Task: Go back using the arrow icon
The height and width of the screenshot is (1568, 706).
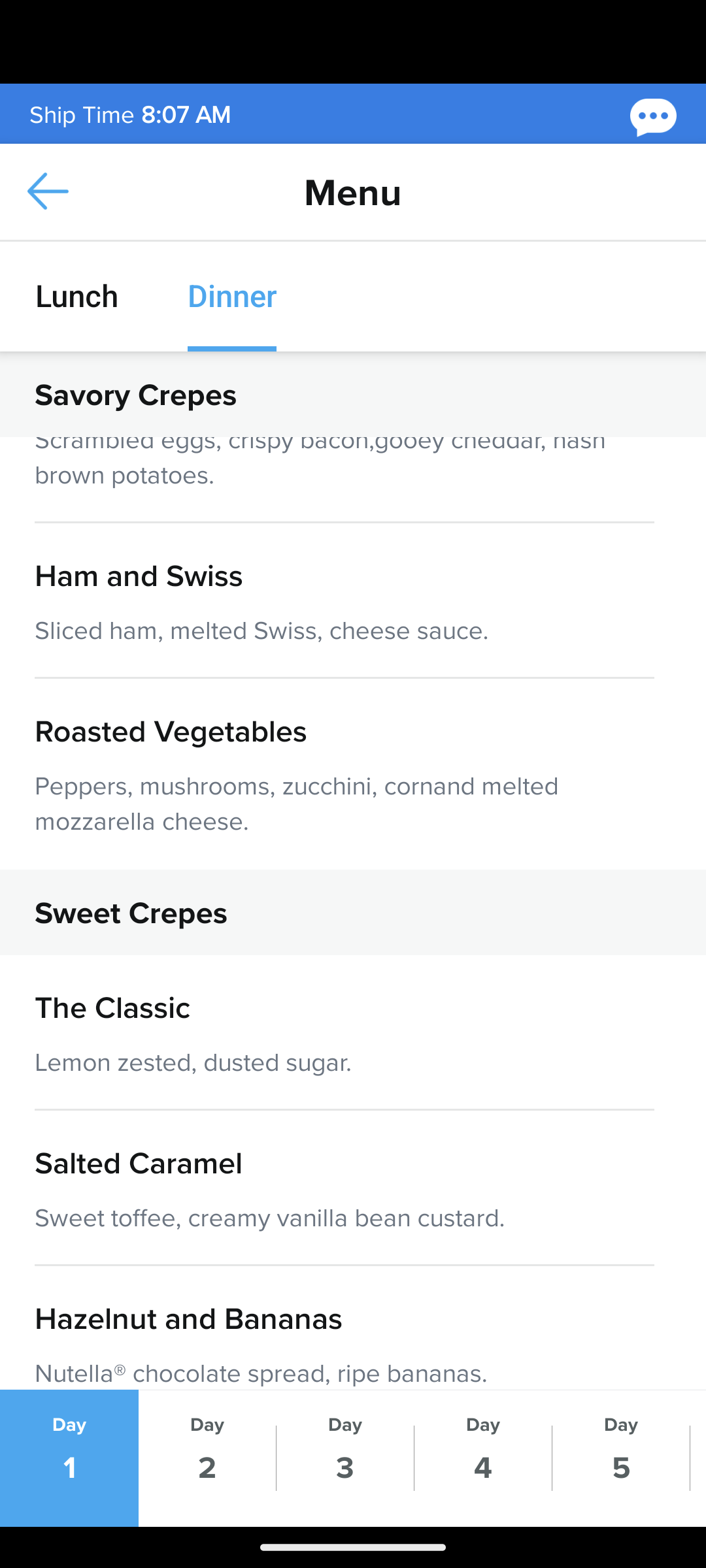Action: pyautogui.click(x=48, y=191)
